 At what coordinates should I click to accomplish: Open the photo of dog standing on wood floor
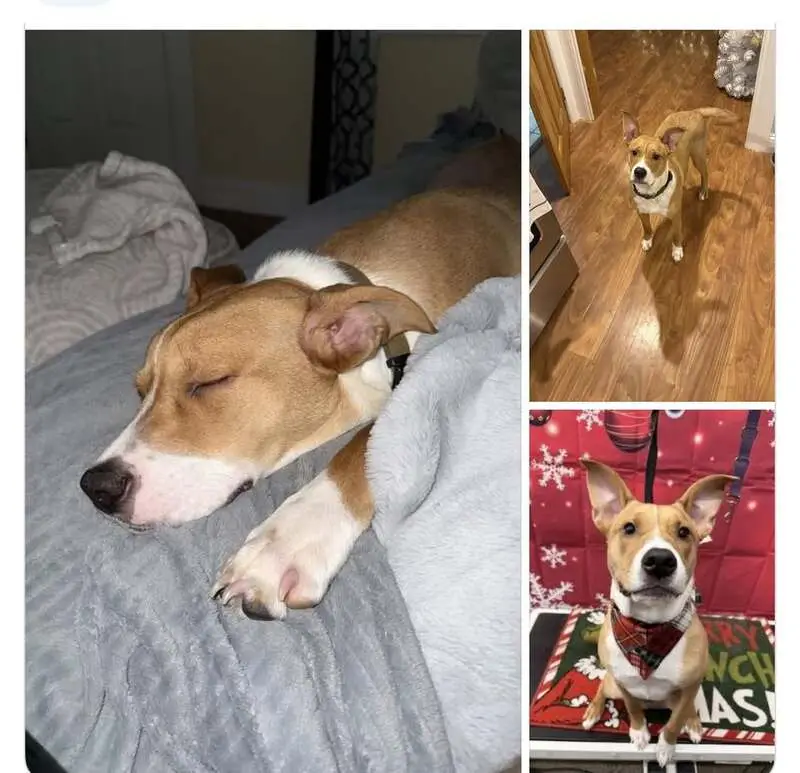click(x=651, y=215)
